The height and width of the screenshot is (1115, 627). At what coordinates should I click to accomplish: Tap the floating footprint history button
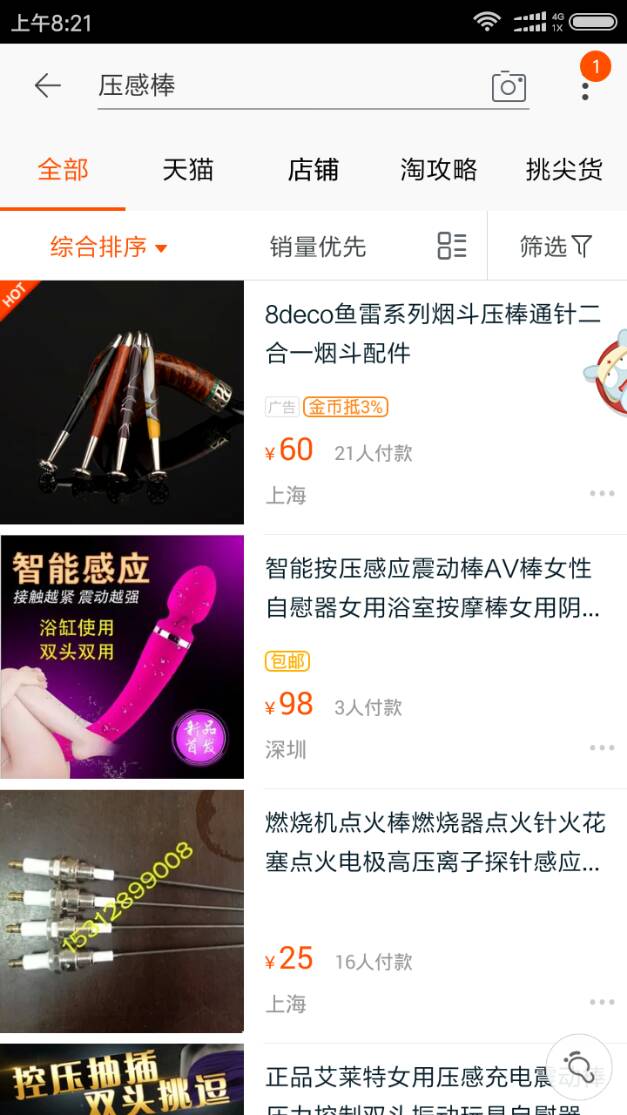pyautogui.click(x=578, y=1066)
